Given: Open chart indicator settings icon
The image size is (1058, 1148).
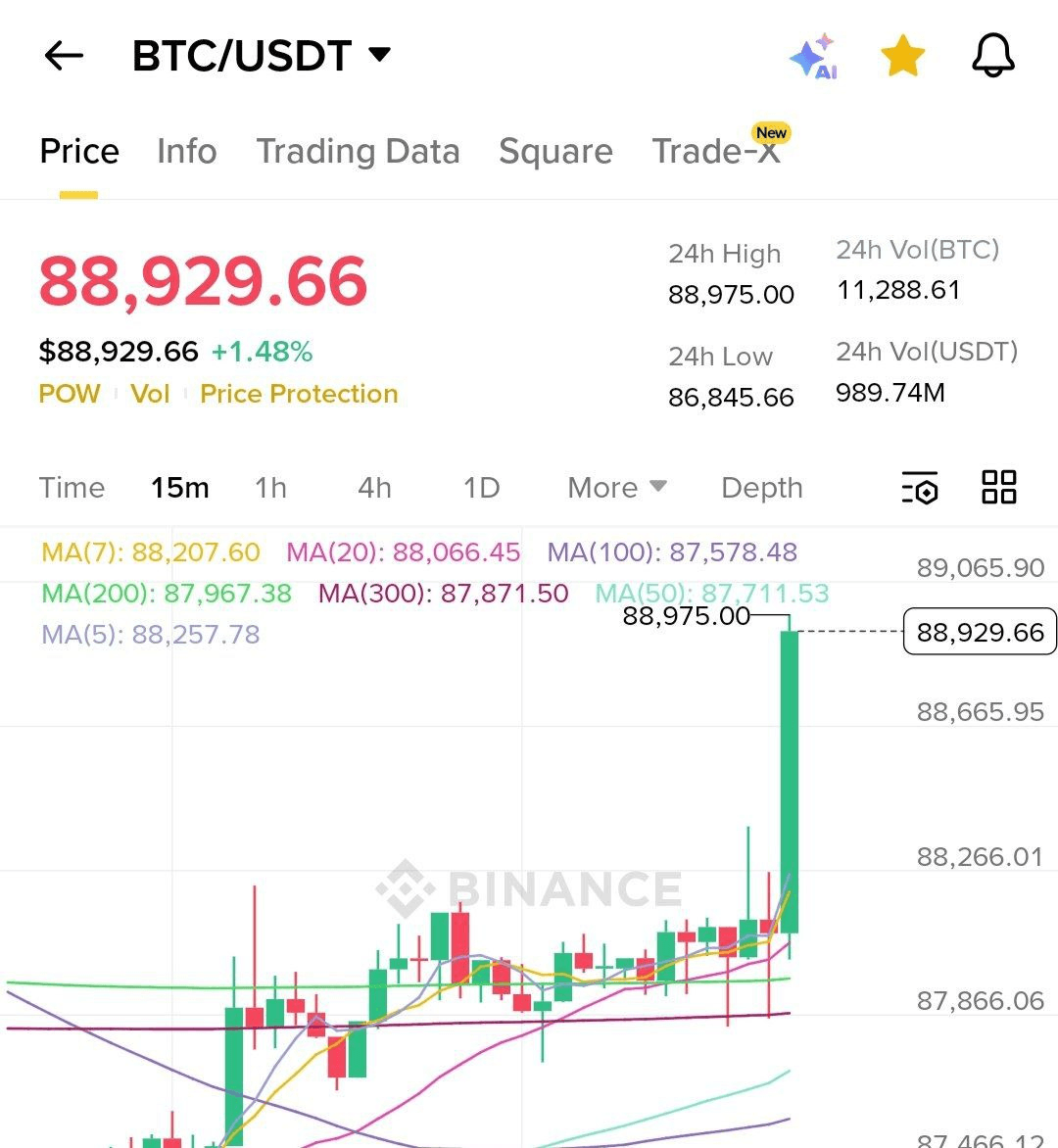Looking at the screenshot, I should [x=920, y=487].
